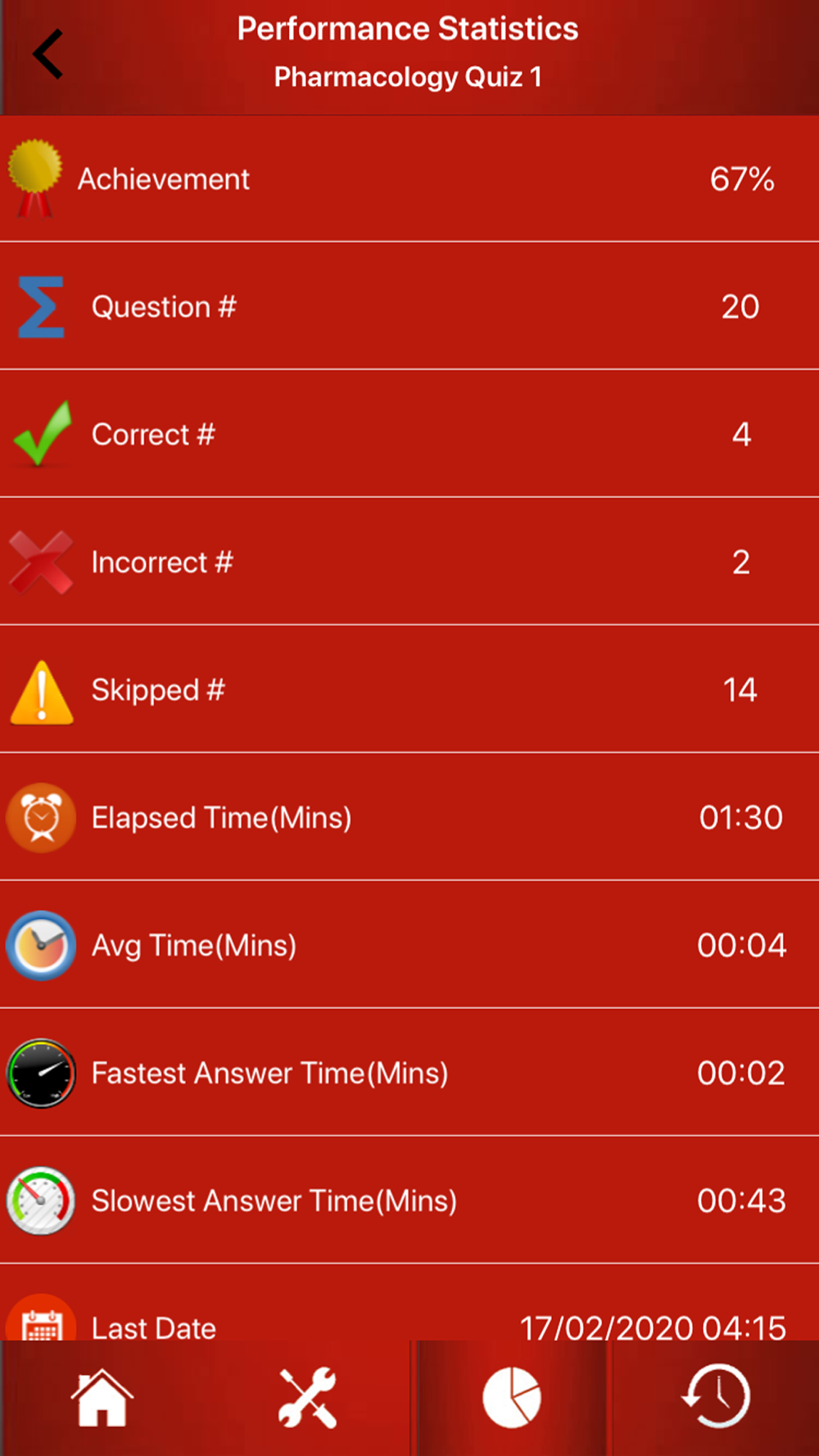This screenshot has height=1456, width=819.
Task: Open the tools and settings tab
Action: click(x=307, y=1397)
